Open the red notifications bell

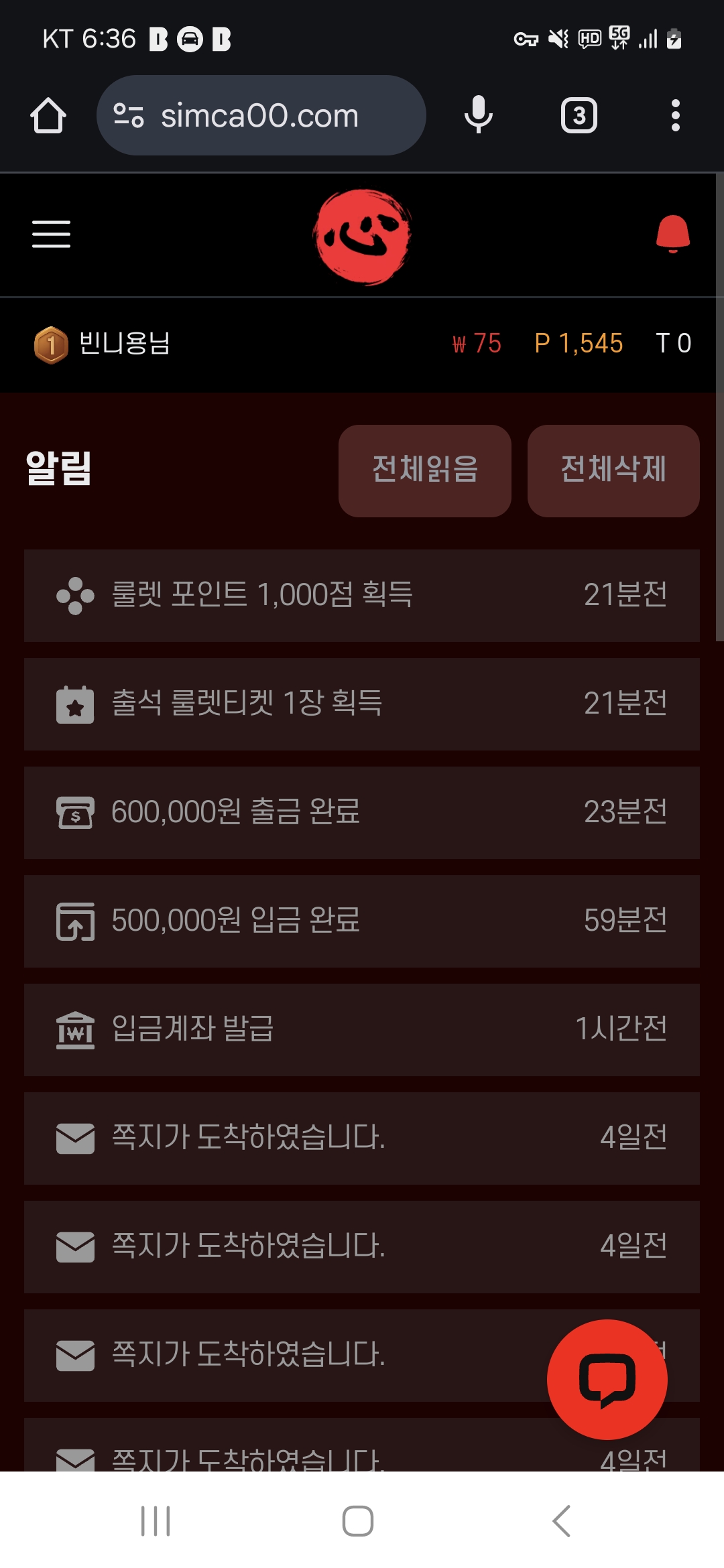672,234
